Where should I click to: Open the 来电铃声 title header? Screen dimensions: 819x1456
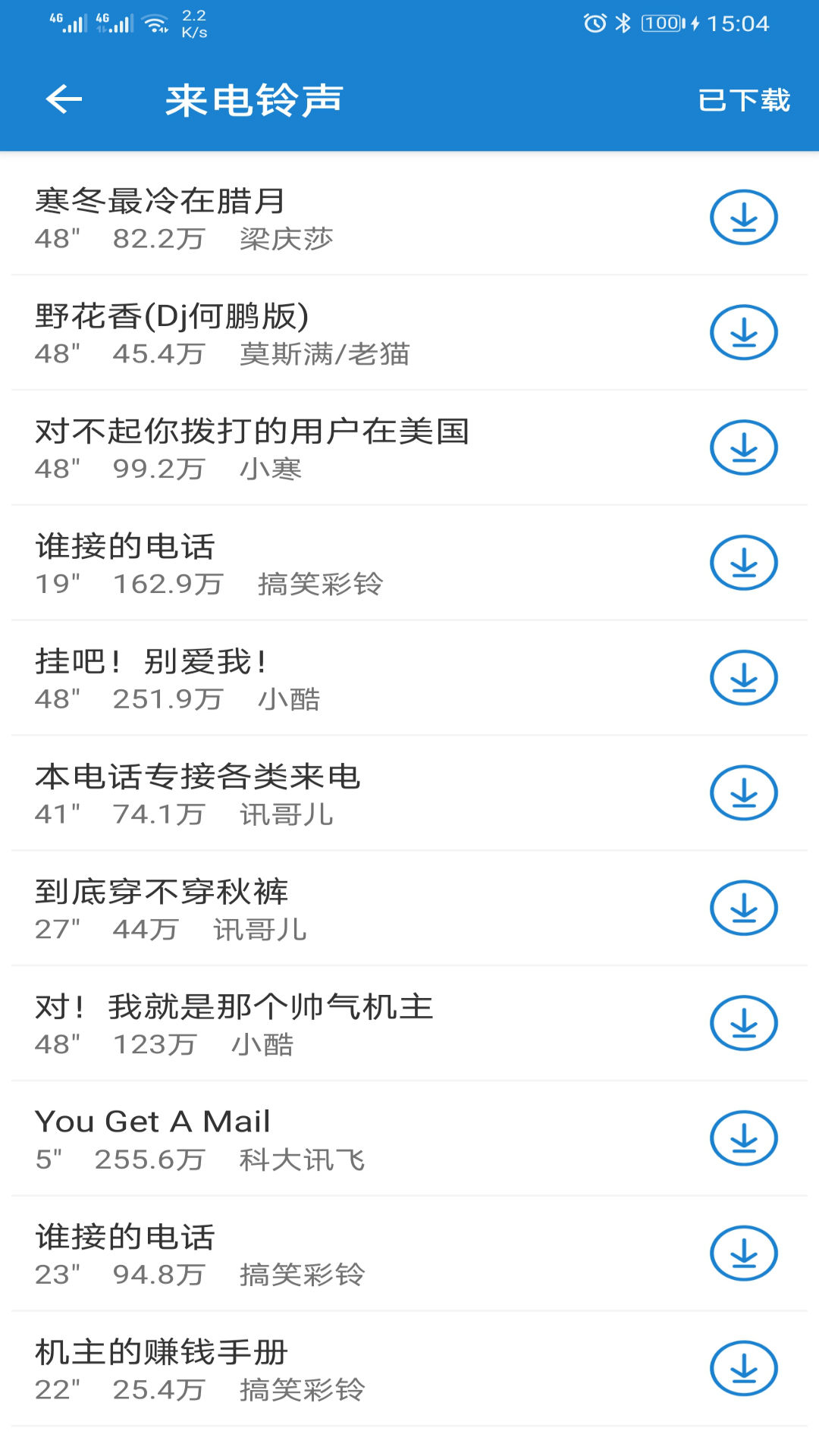[x=254, y=99]
